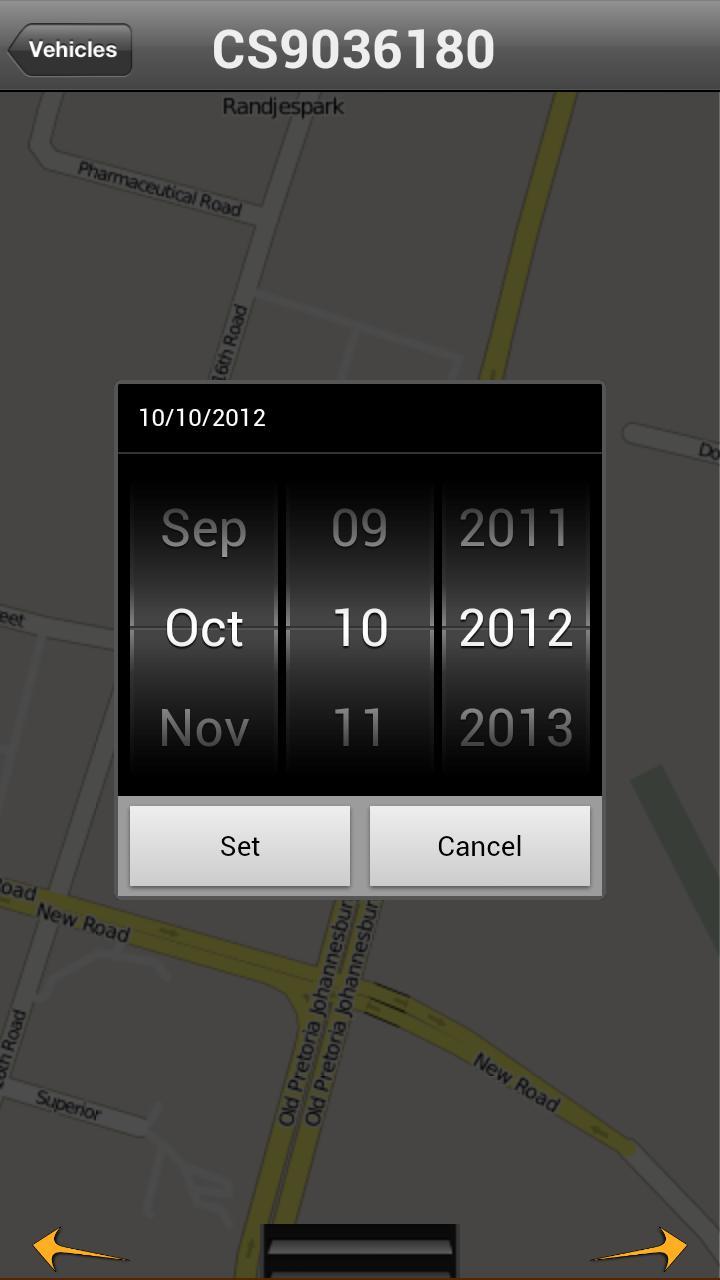Open the bottom drawer handle
This screenshot has height=1280, width=720.
[x=359, y=1252]
